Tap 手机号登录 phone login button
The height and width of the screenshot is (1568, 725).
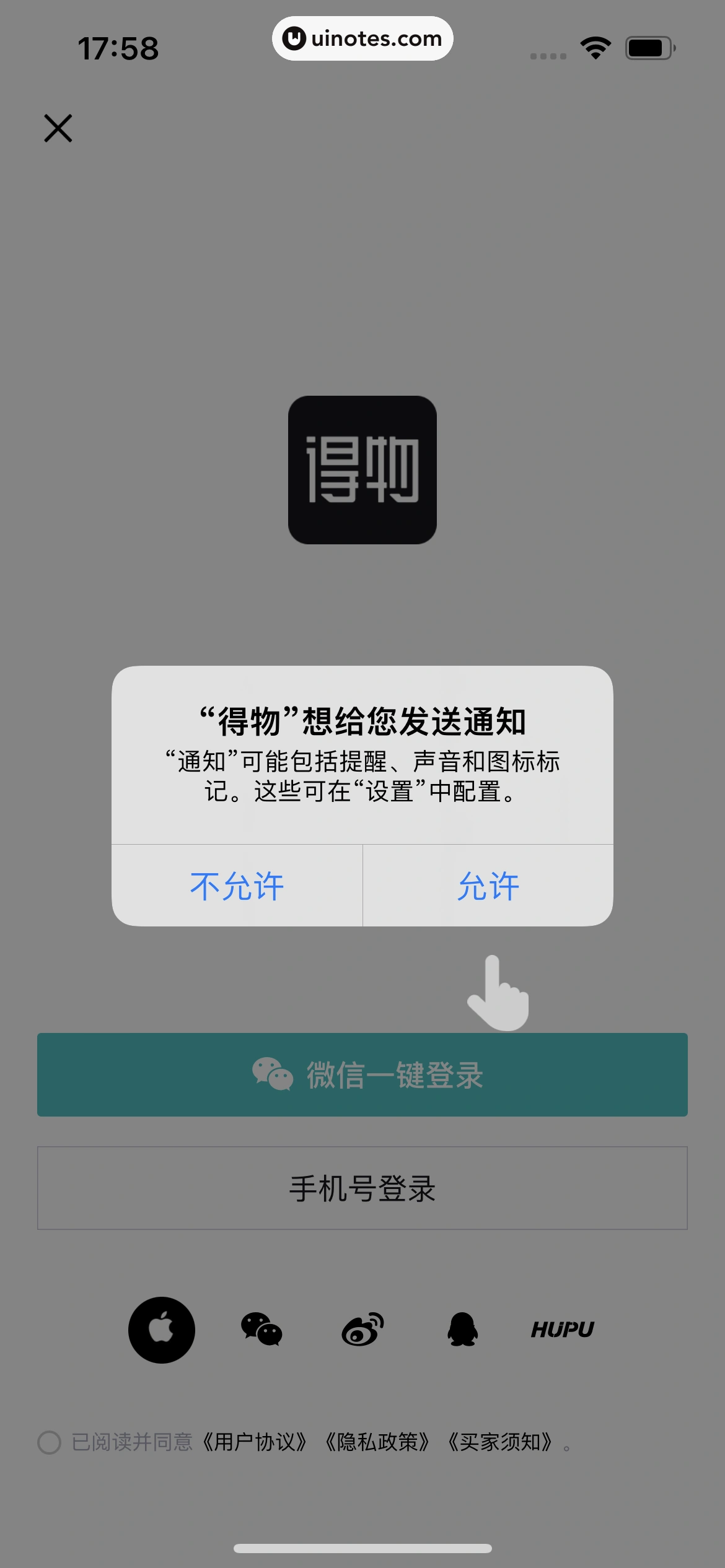click(x=362, y=1188)
